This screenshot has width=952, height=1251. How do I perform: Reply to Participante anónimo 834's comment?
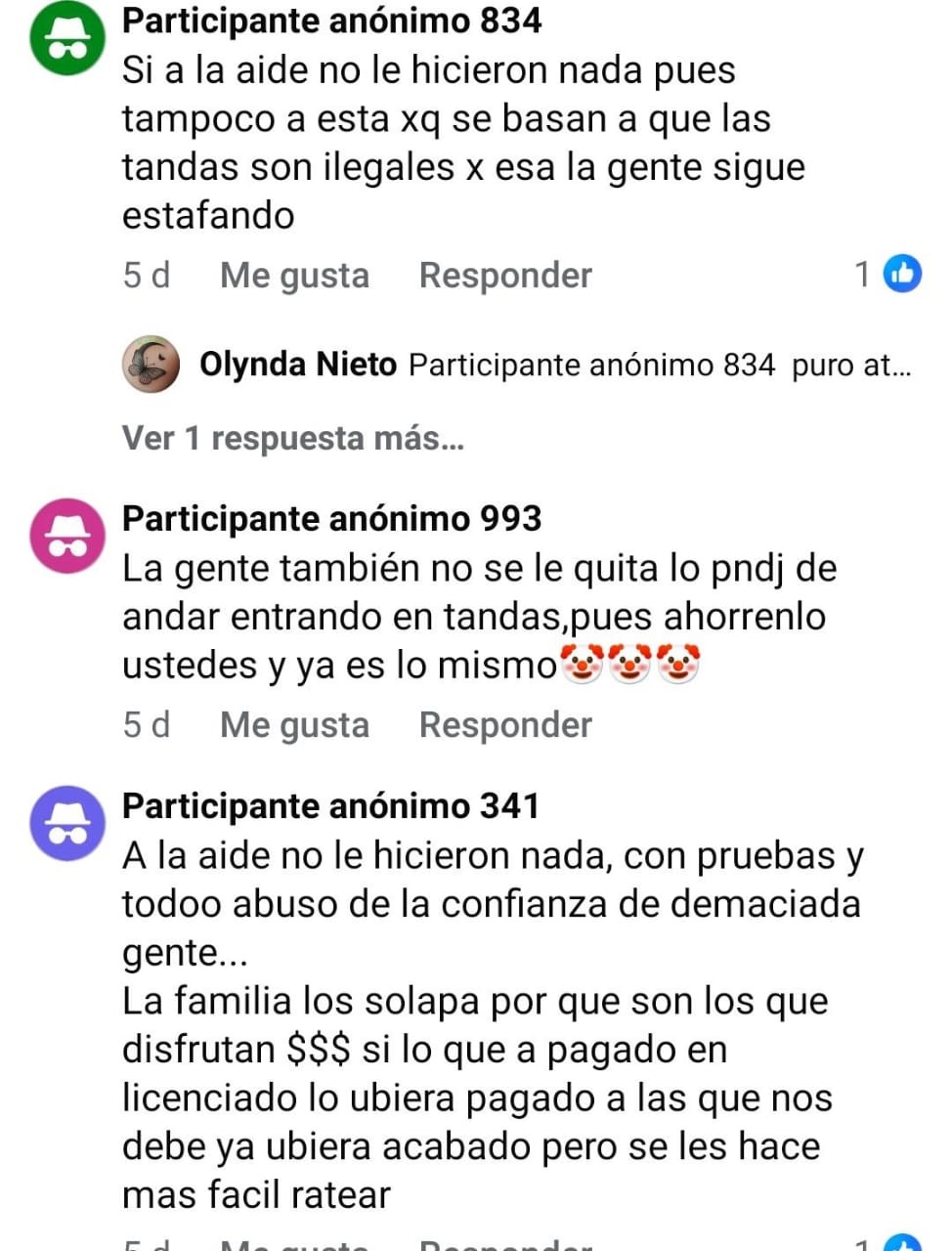(504, 276)
